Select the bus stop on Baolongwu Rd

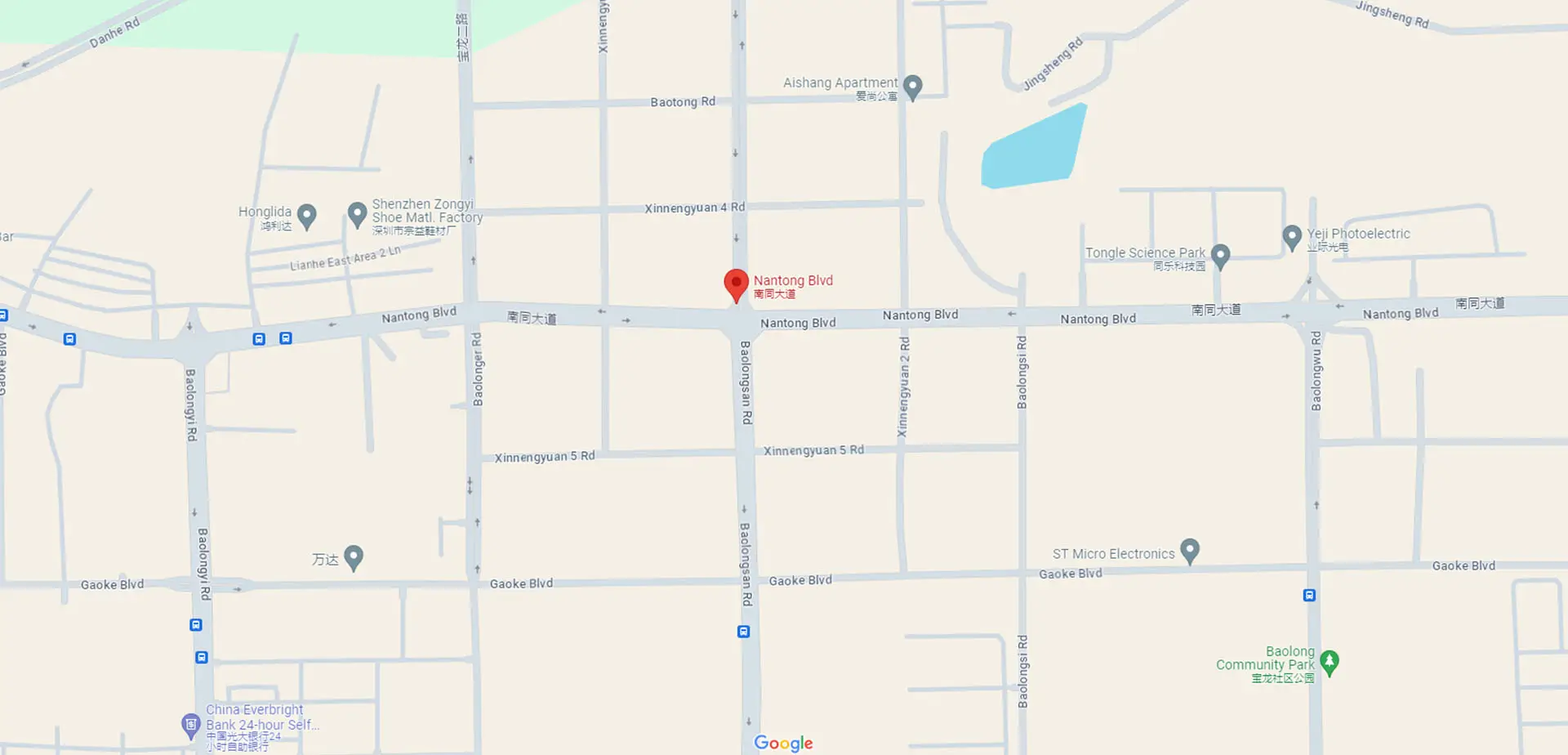point(1309,596)
